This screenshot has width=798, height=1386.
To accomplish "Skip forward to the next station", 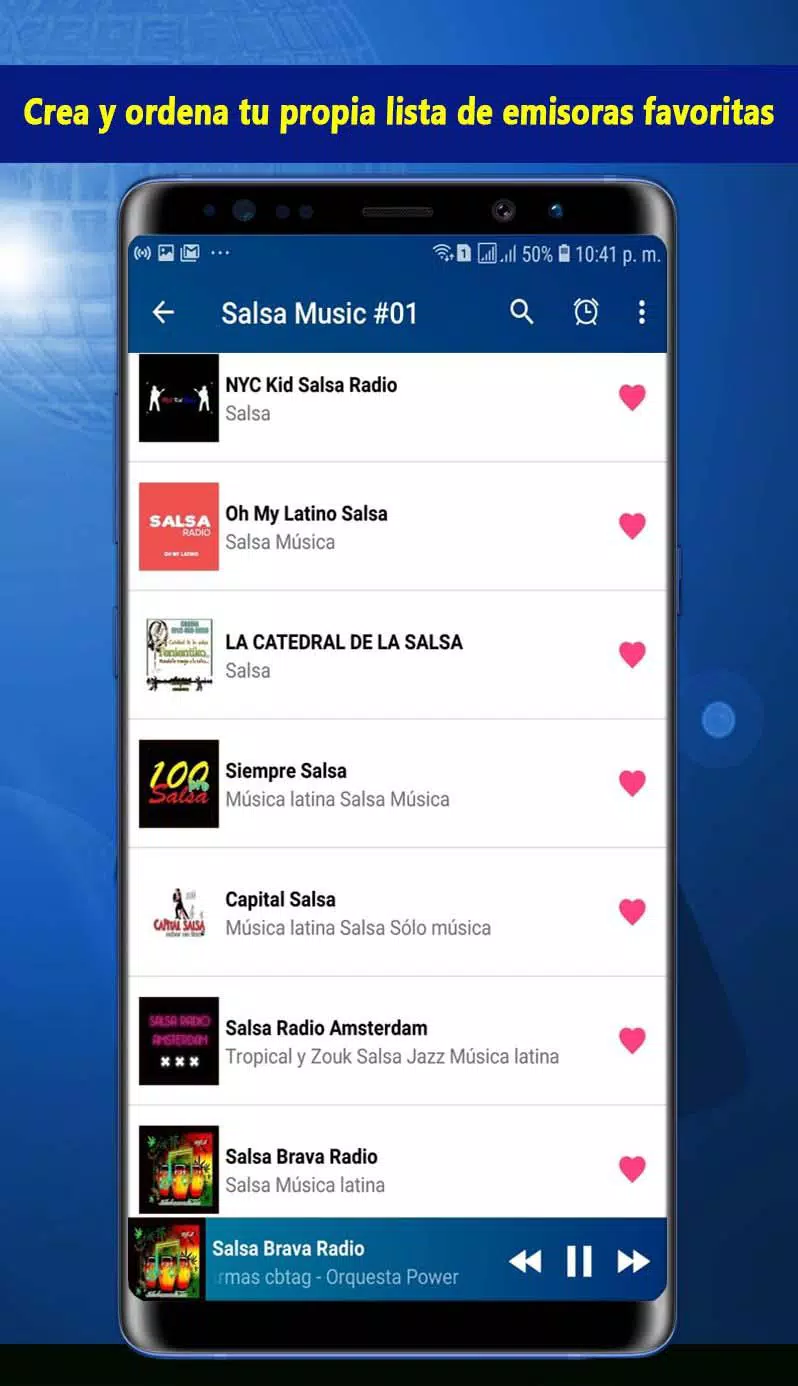I will tap(636, 1261).
